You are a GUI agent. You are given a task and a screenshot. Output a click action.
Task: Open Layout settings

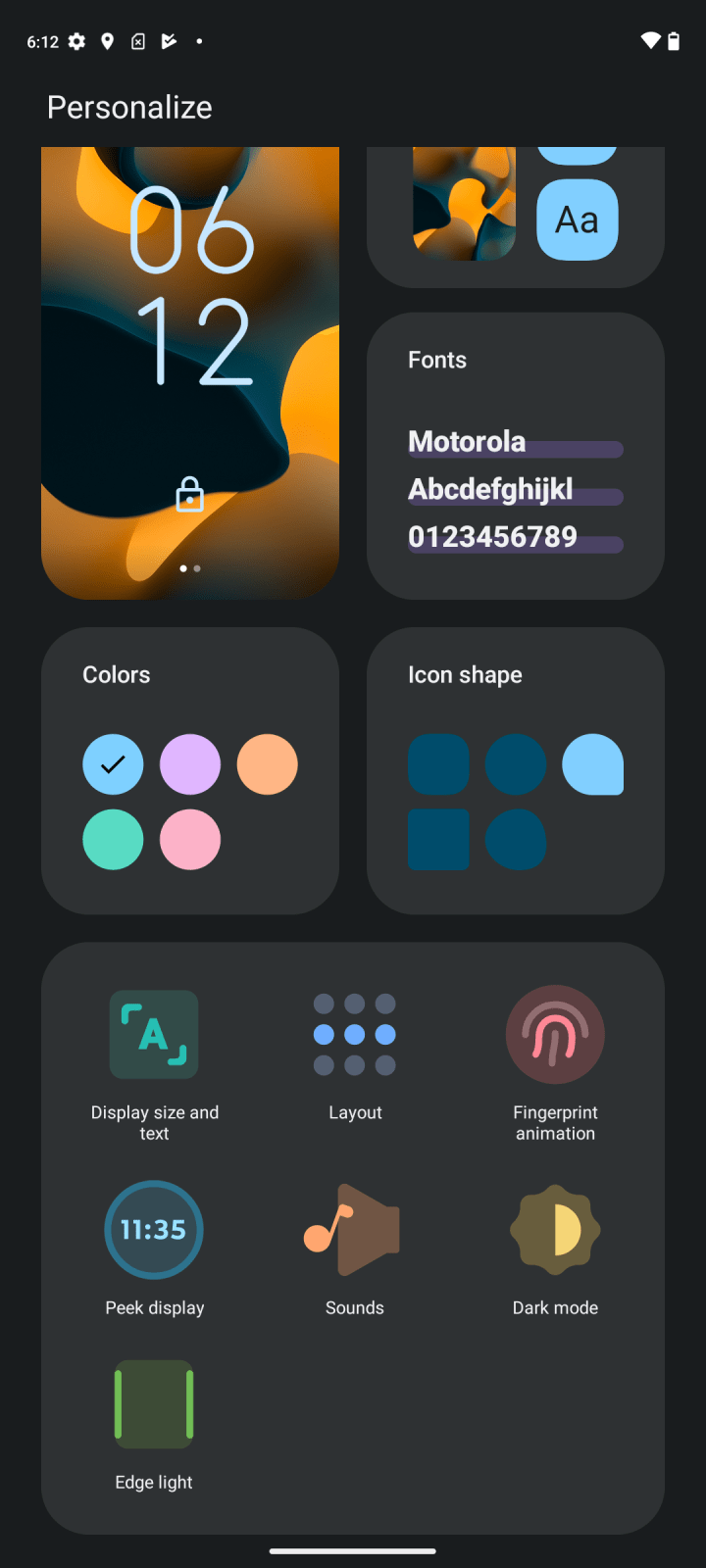[x=355, y=1053]
